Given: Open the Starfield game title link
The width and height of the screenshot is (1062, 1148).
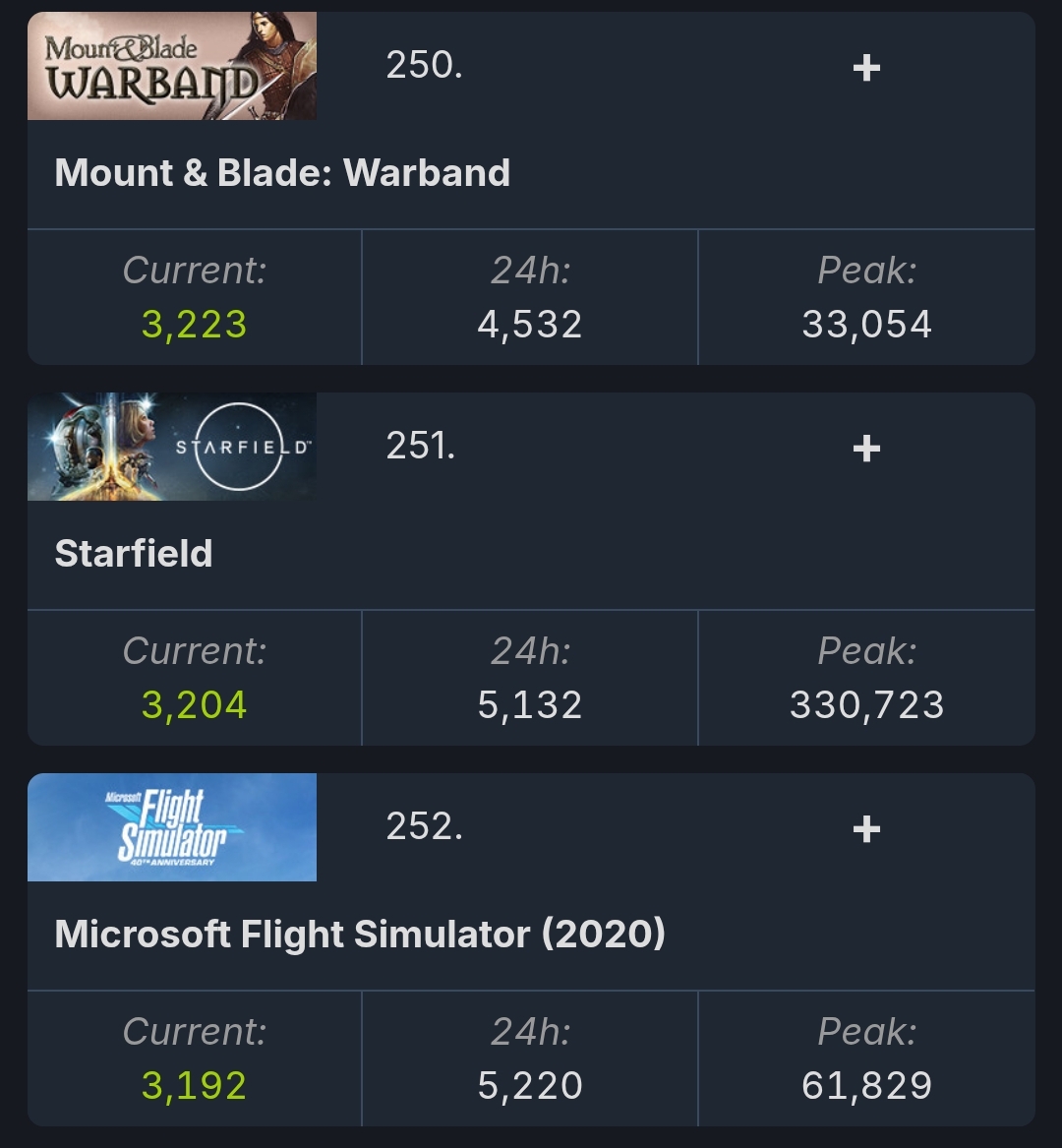Looking at the screenshot, I should (133, 554).
